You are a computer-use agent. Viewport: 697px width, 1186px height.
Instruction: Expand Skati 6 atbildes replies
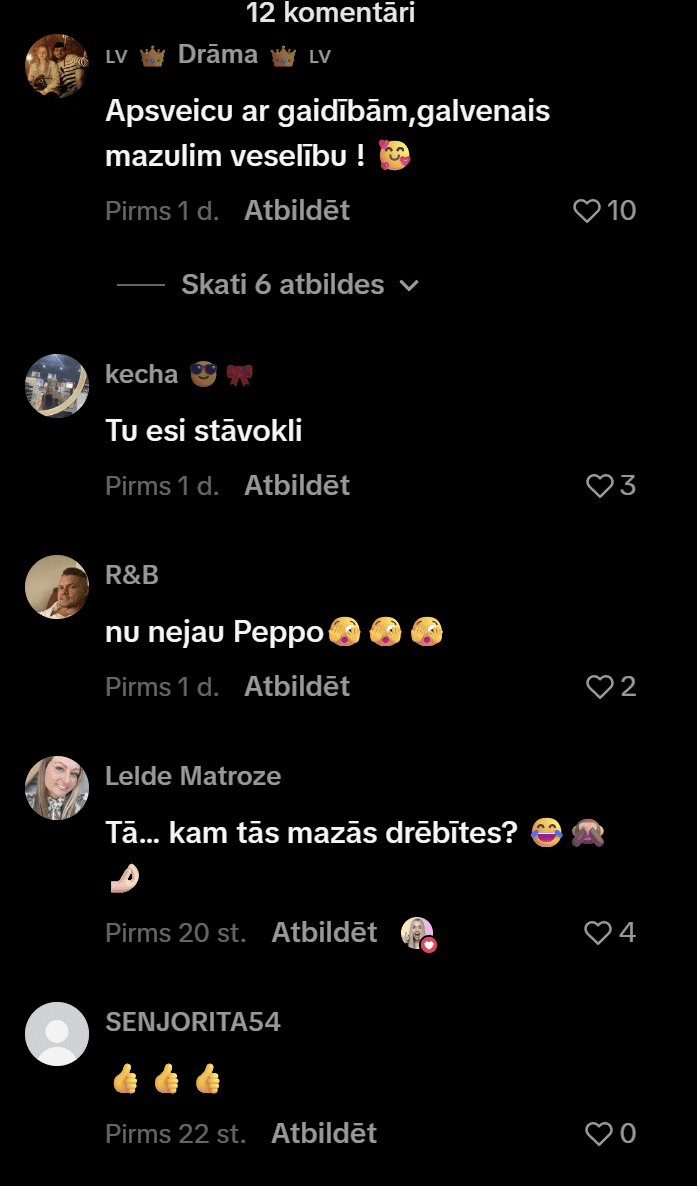pyautogui.click(x=283, y=285)
